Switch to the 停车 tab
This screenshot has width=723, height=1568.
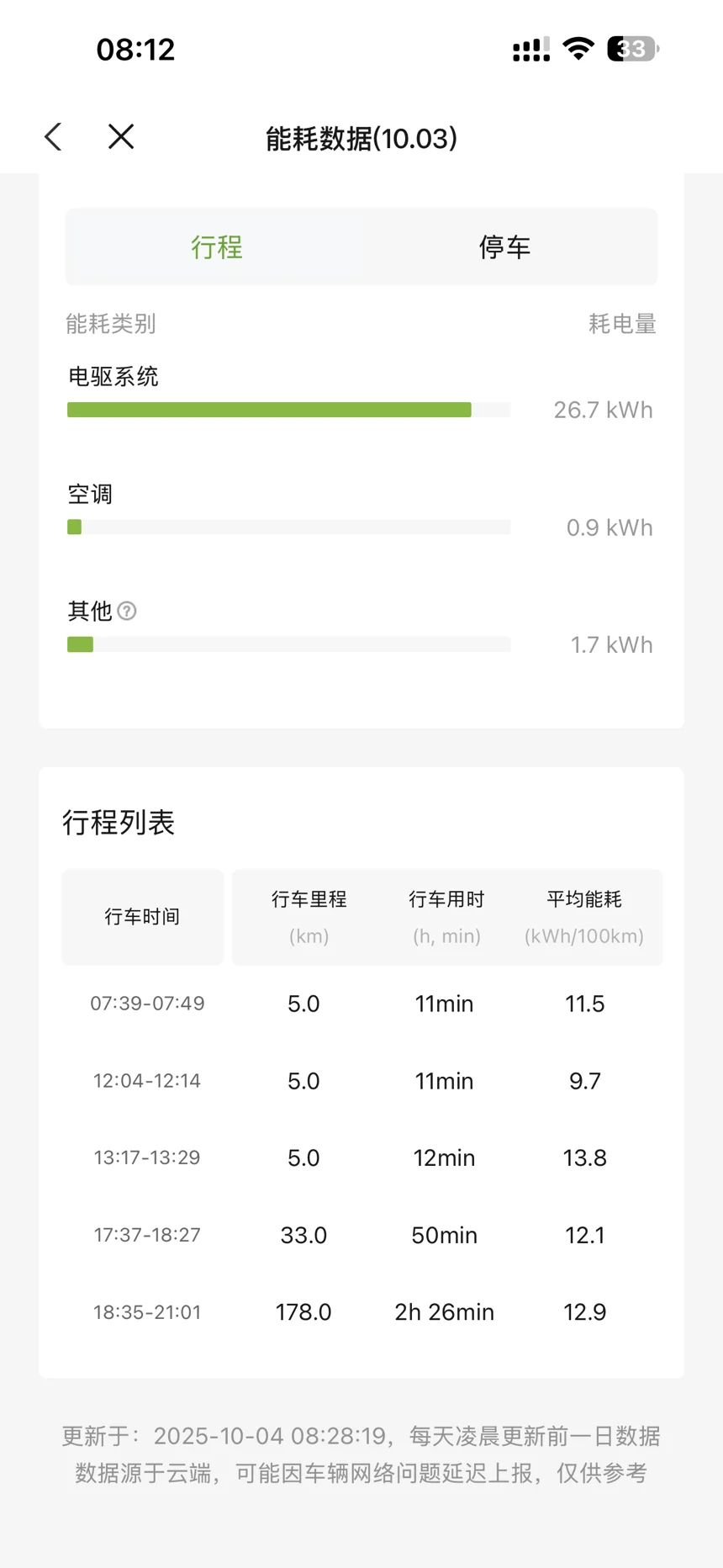504,247
